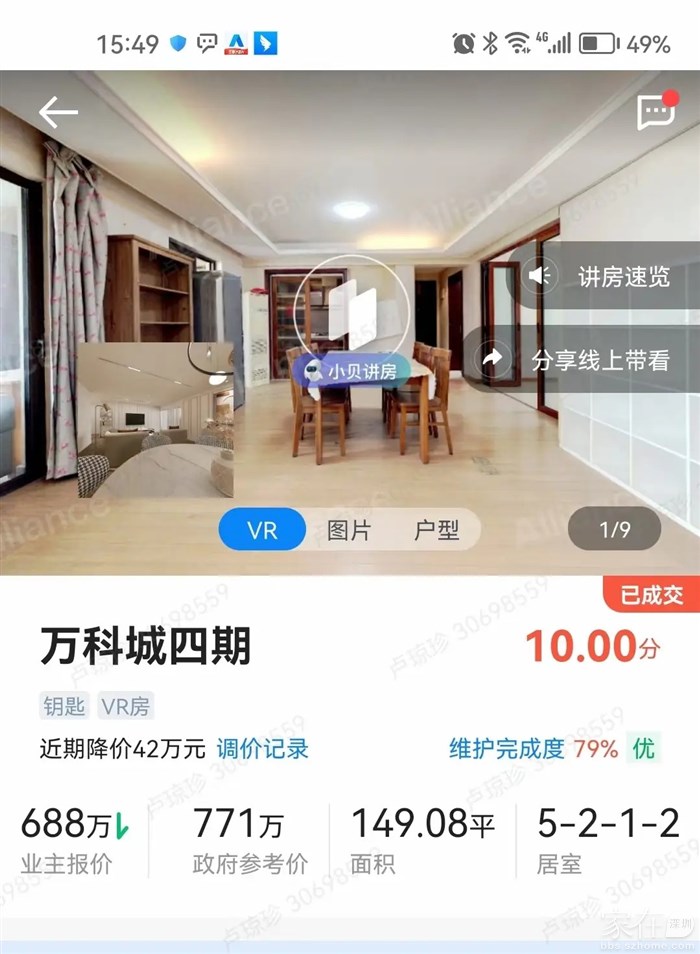Switch to the 图片 tab
This screenshot has width=700, height=954.
coord(349,530)
